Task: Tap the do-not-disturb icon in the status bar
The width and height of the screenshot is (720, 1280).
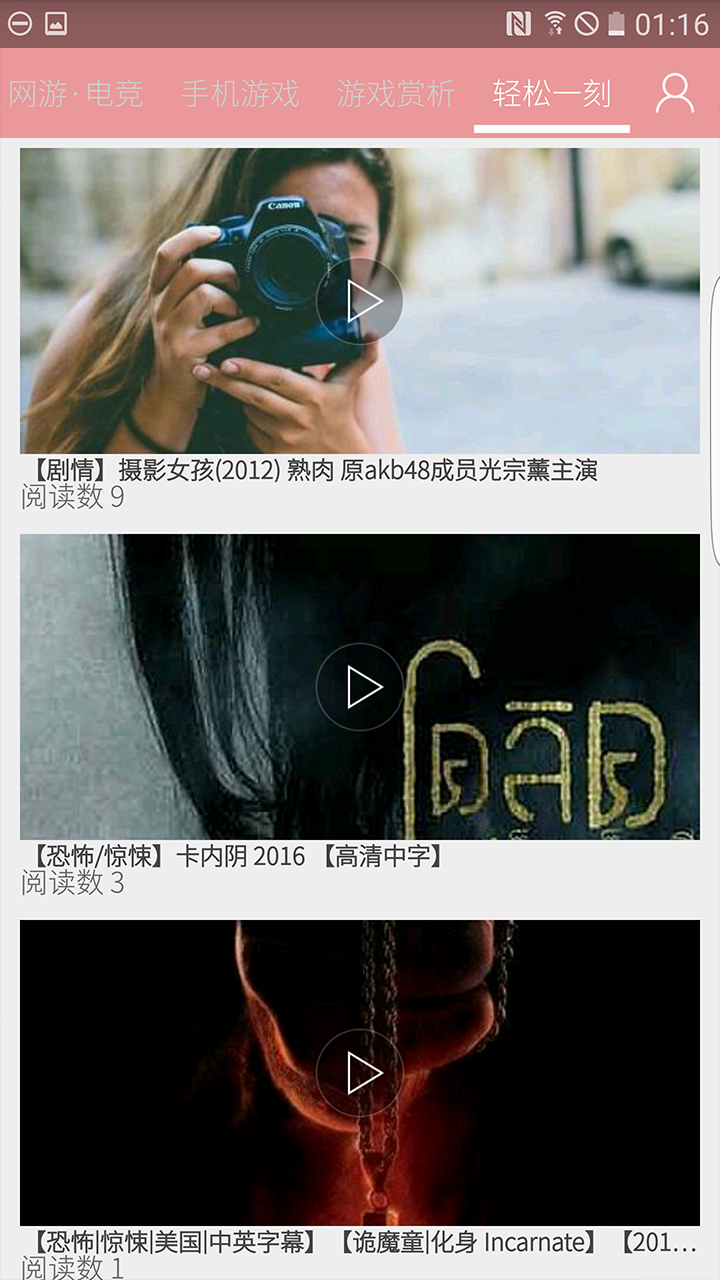Action: point(589,20)
